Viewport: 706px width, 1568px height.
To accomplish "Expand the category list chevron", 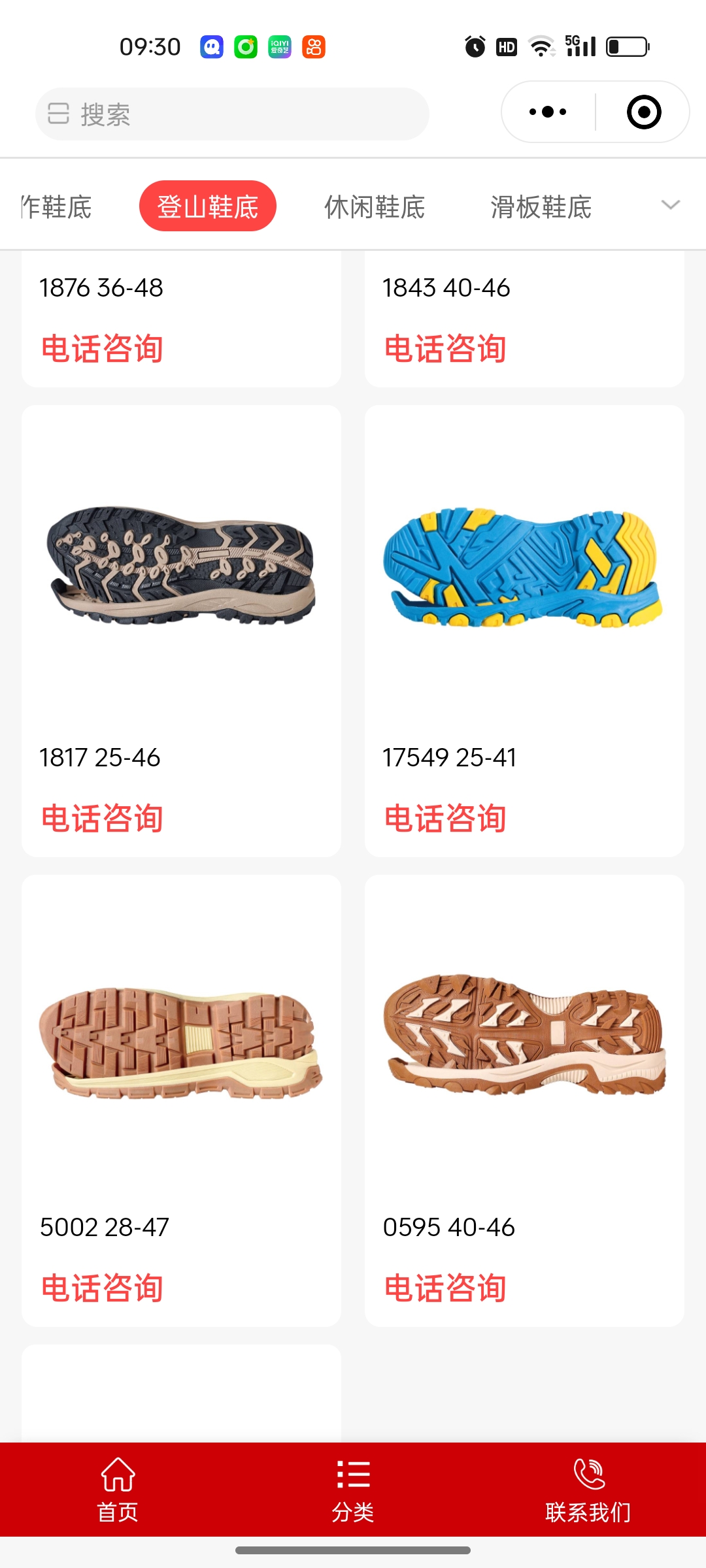I will click(671, 205).
